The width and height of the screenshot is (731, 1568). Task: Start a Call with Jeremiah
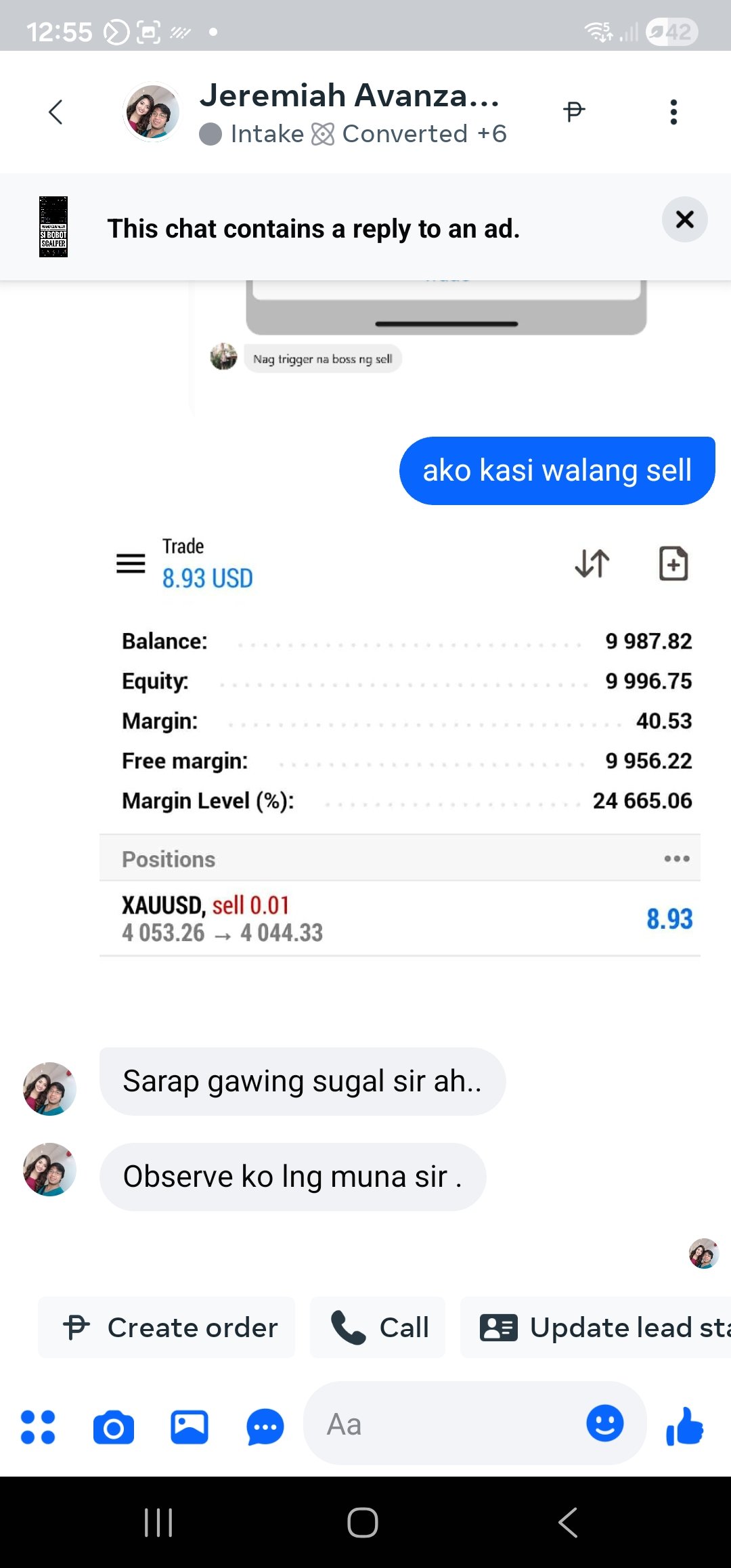pyautogui.click(x=377, y=1327)
